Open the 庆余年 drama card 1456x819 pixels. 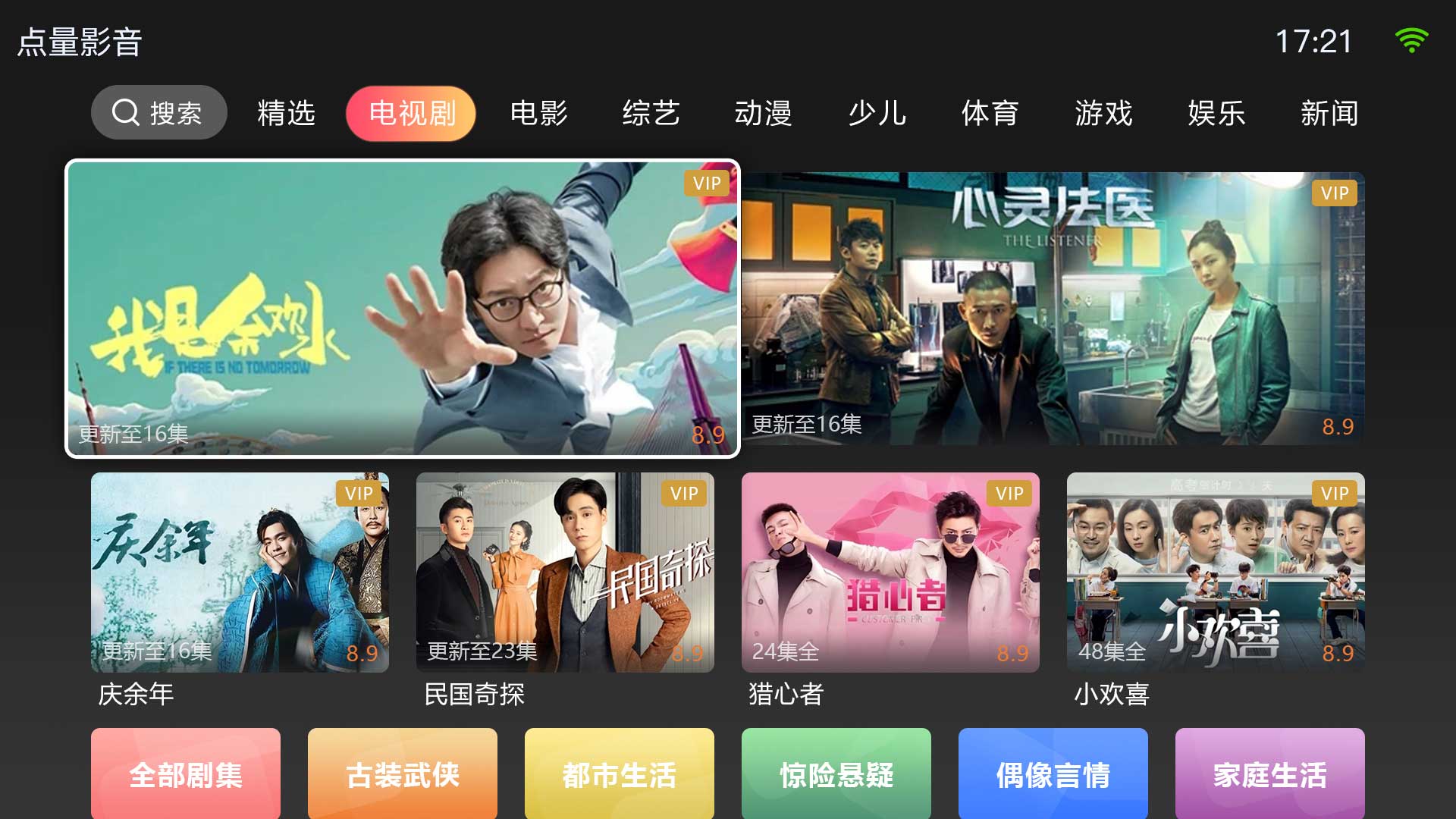point(240,573)
